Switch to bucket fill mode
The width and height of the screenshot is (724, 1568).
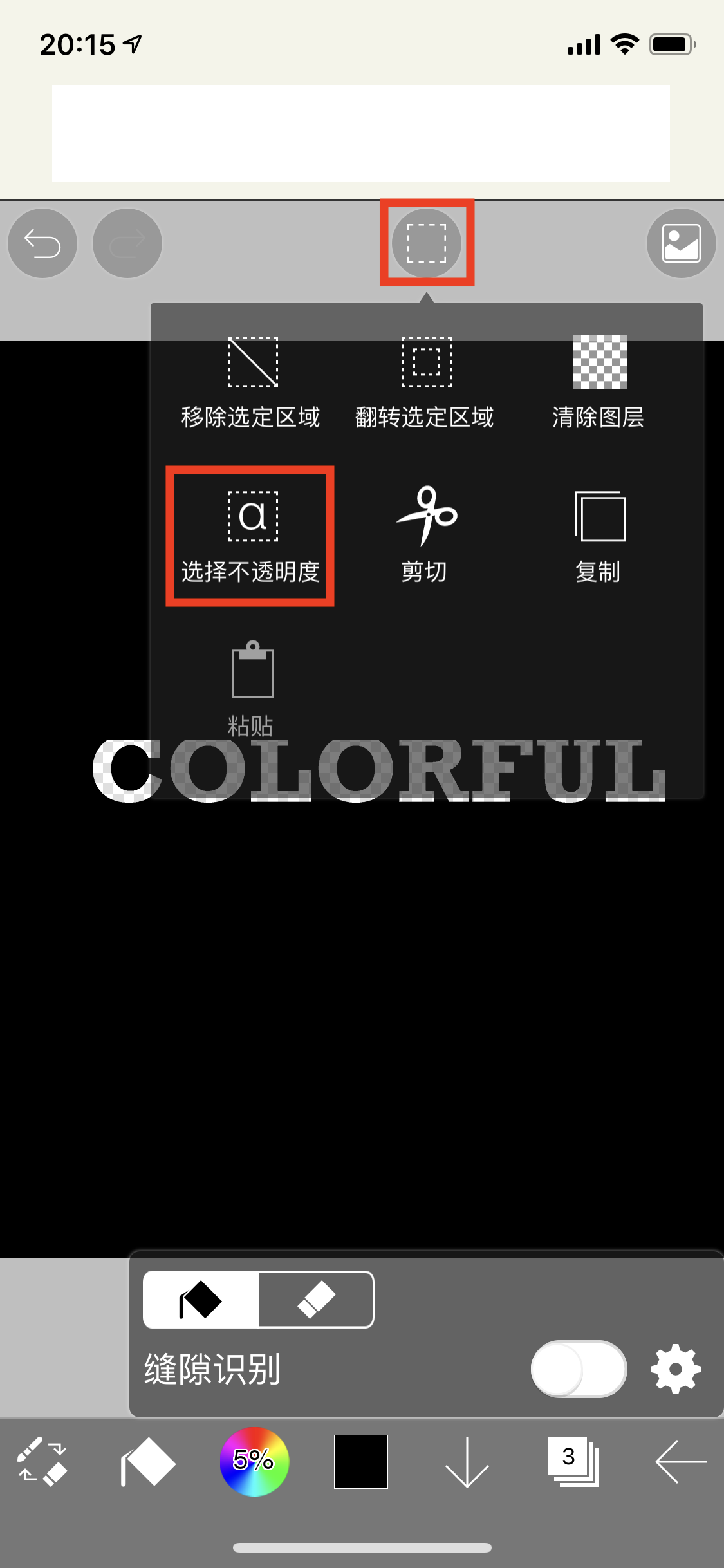point(201,1300)
